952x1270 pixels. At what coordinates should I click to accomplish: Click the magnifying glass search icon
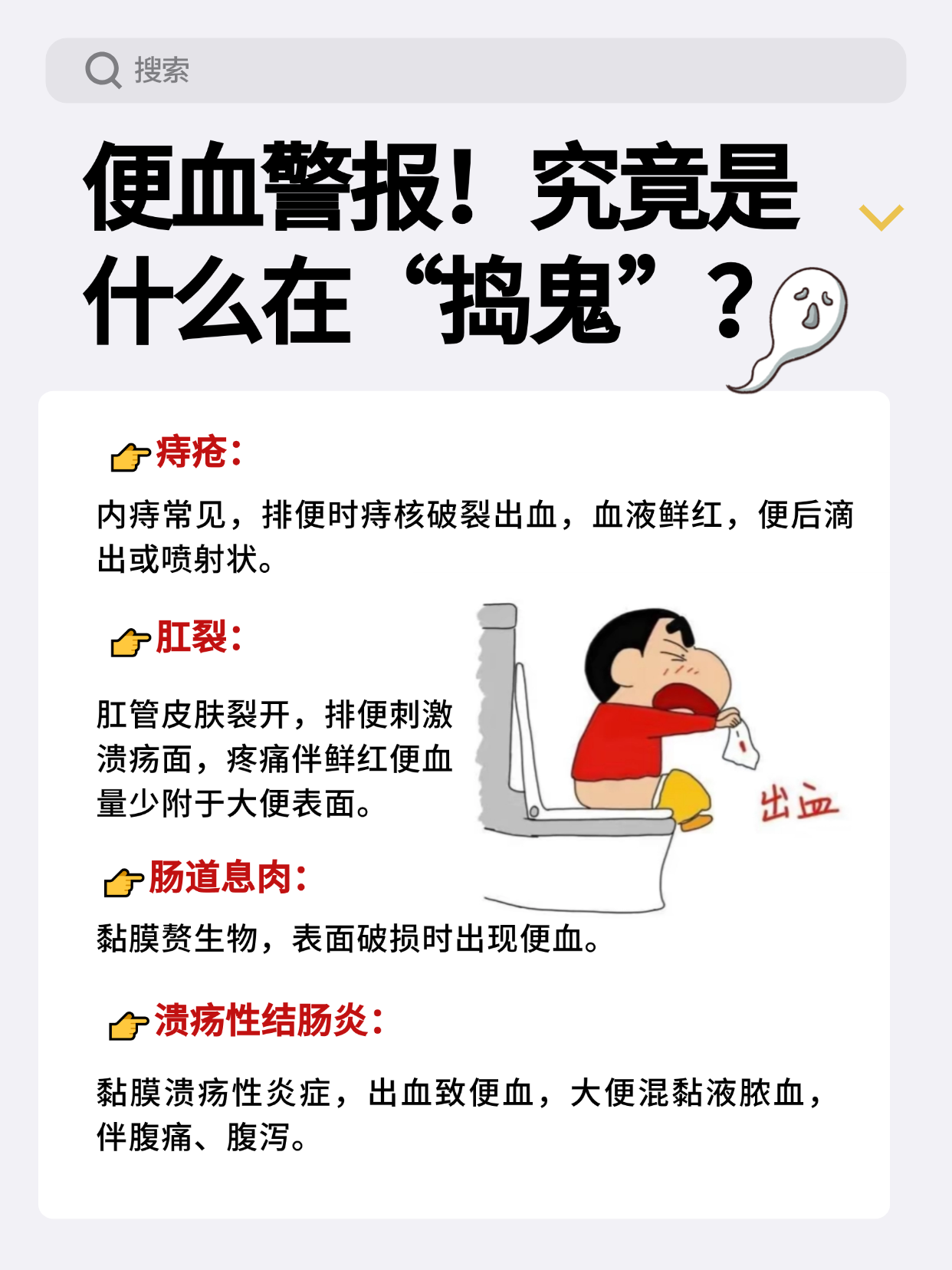tap(103, 71)
